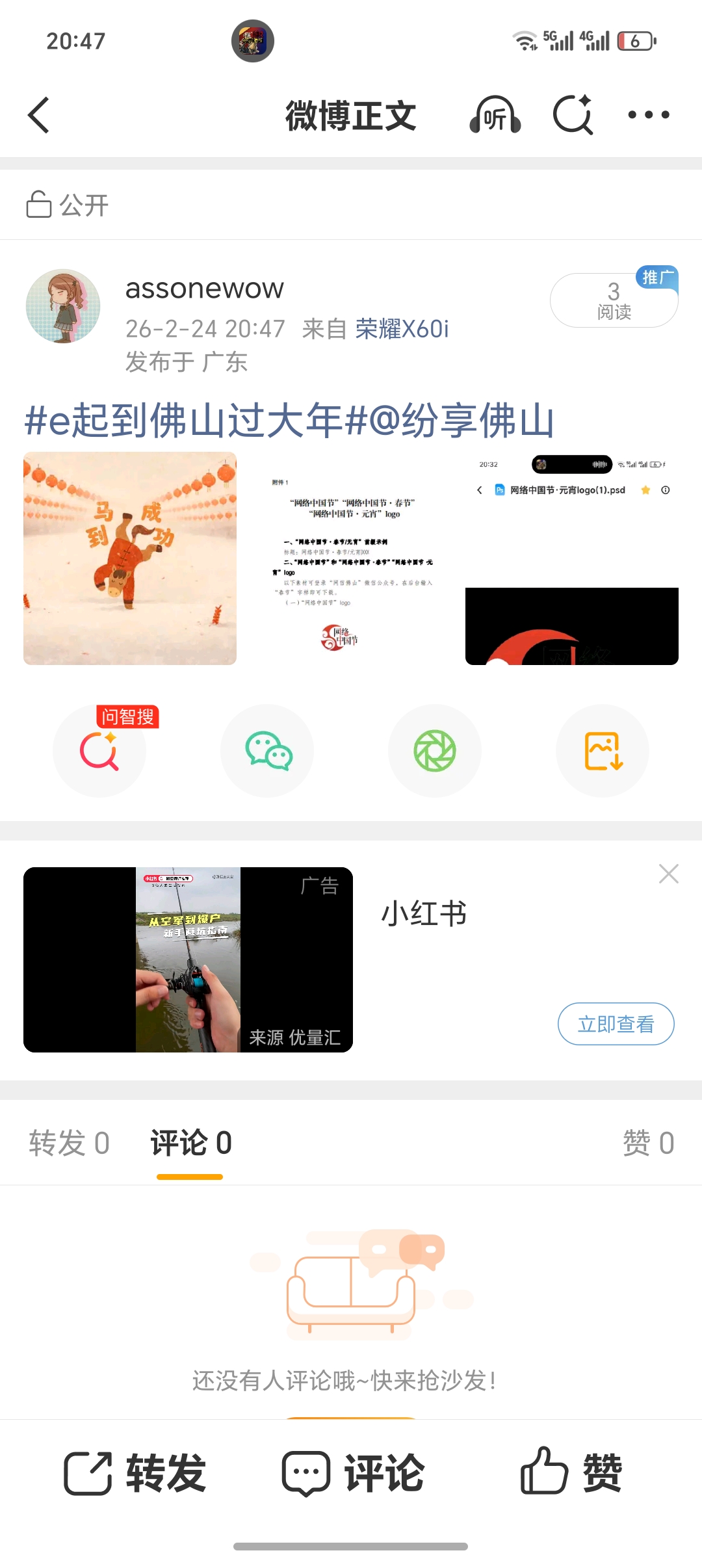Tap 立即查看 on the ad
This screenshot has width=702, height=1568.
[x=616, y=1023]
